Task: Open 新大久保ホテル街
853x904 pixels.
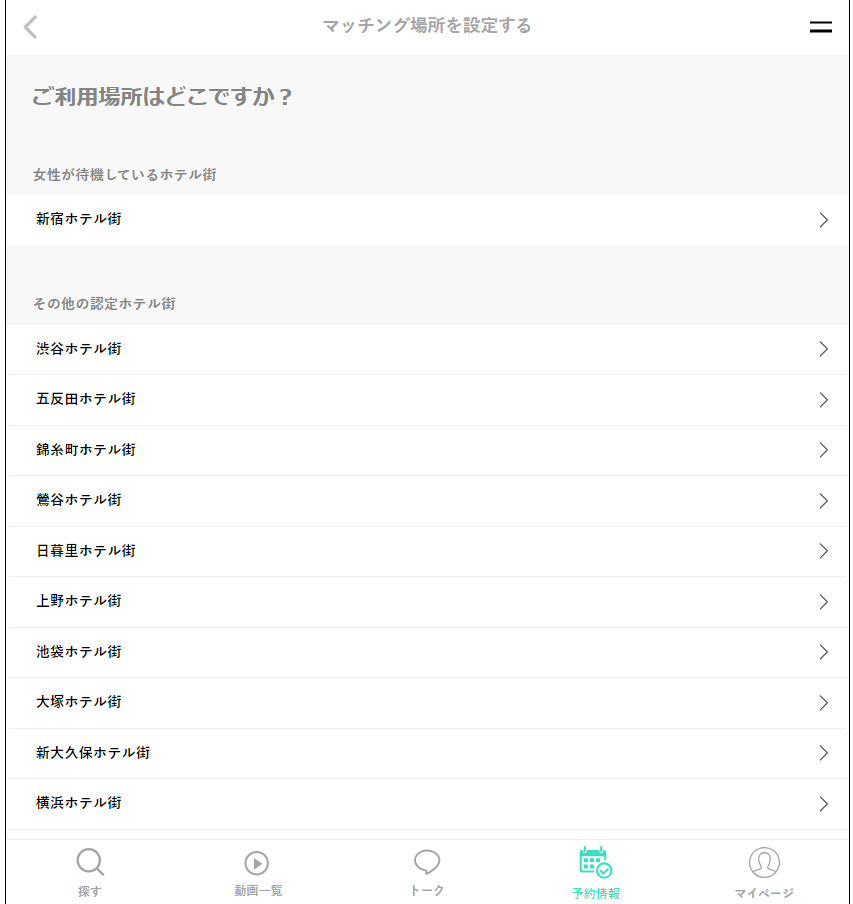Action: [427, 753]
